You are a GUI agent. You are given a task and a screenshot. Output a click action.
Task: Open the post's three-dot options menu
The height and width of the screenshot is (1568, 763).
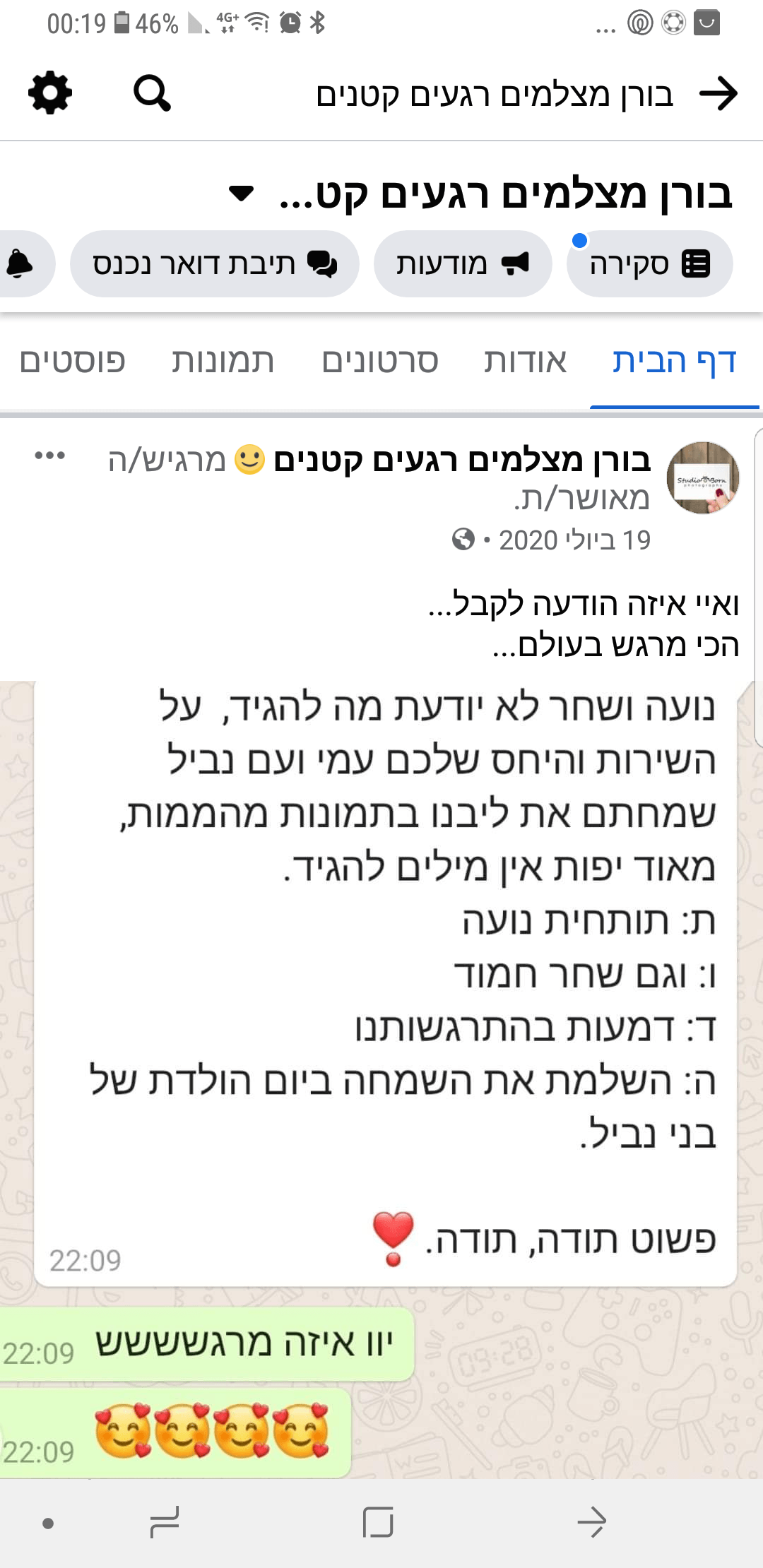(50, 456)
